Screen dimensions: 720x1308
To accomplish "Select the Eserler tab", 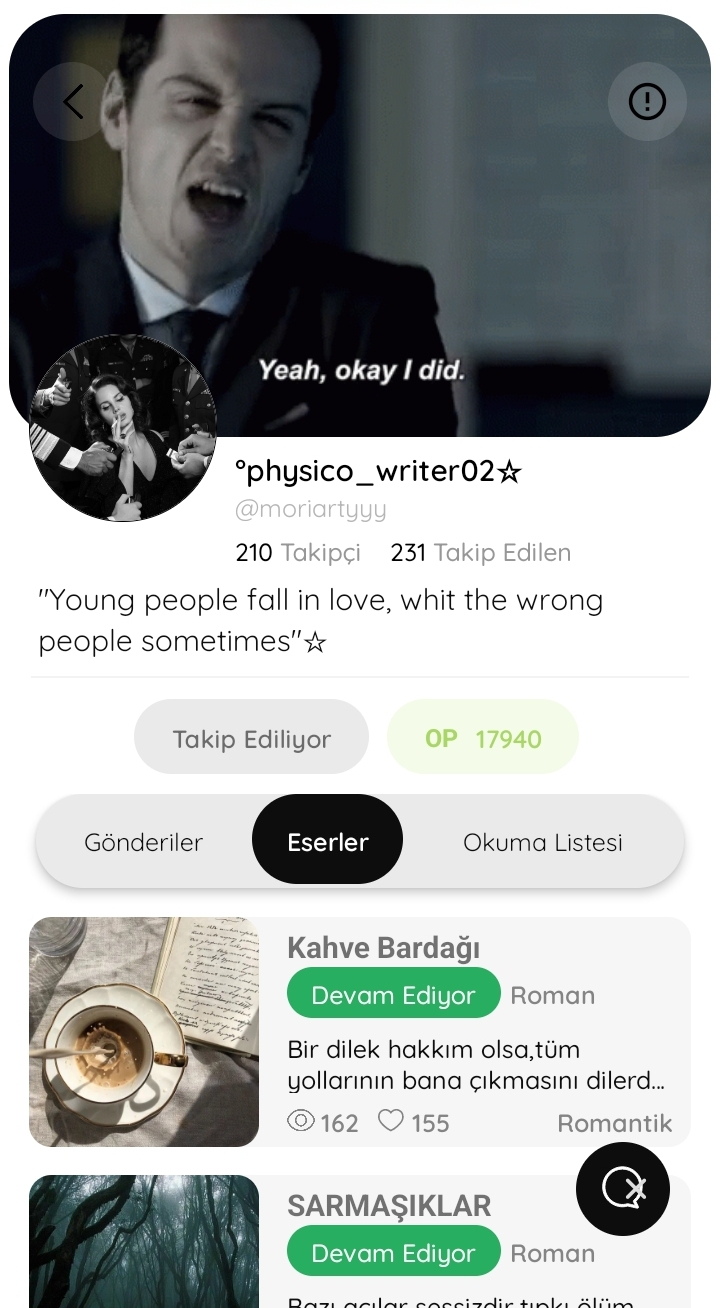I will pos(328,840).
